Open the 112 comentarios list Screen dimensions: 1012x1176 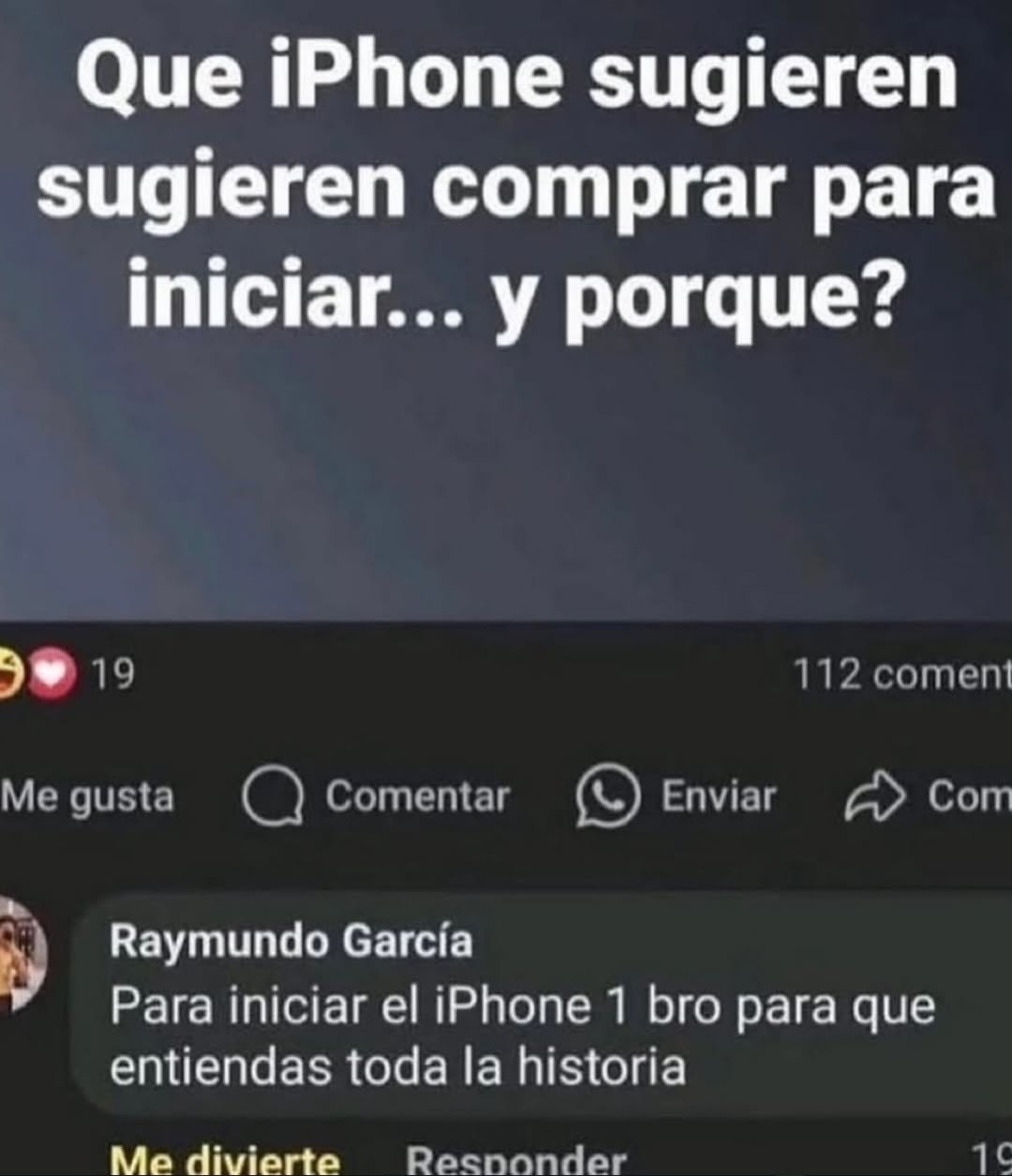(900, 671)
